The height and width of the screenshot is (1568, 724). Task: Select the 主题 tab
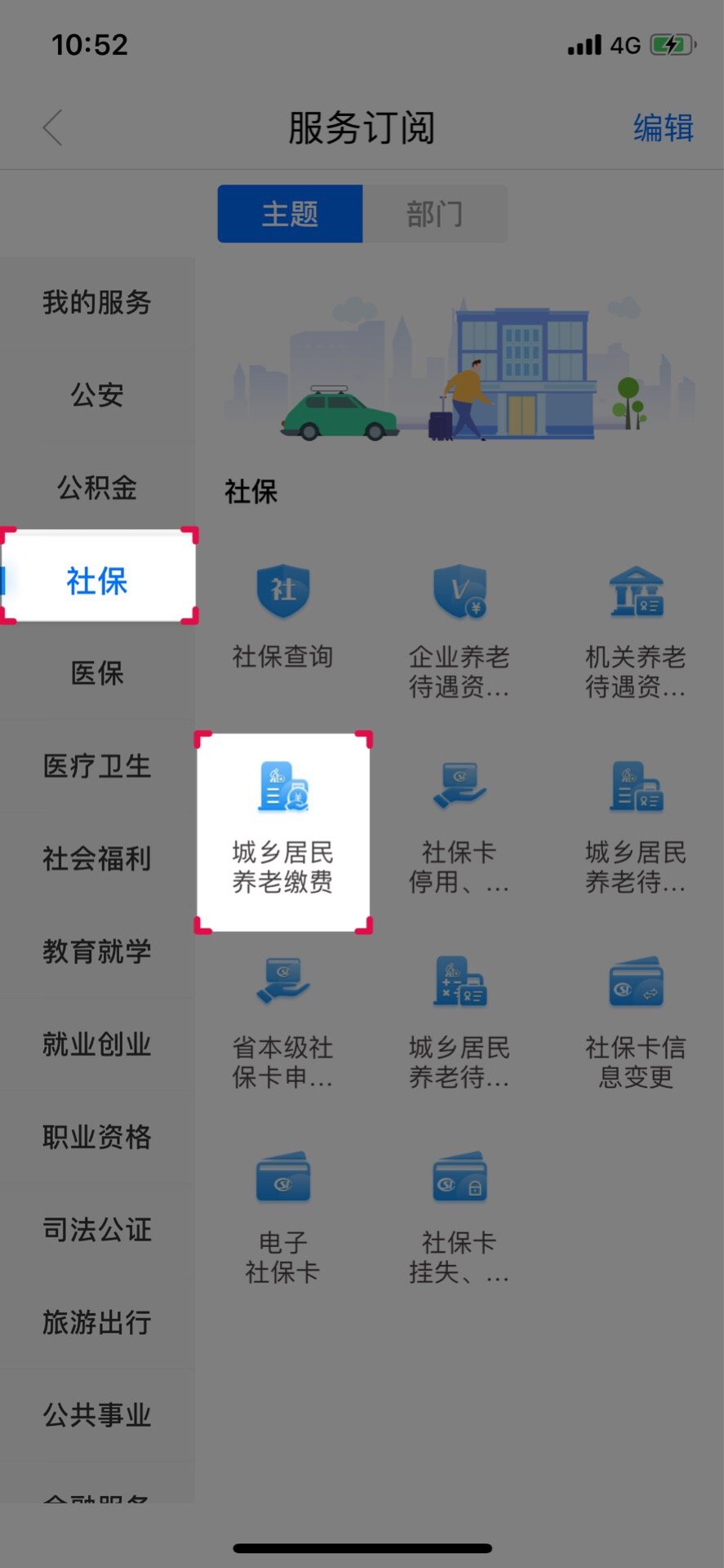pyautogui.click(x=290, y=214)
